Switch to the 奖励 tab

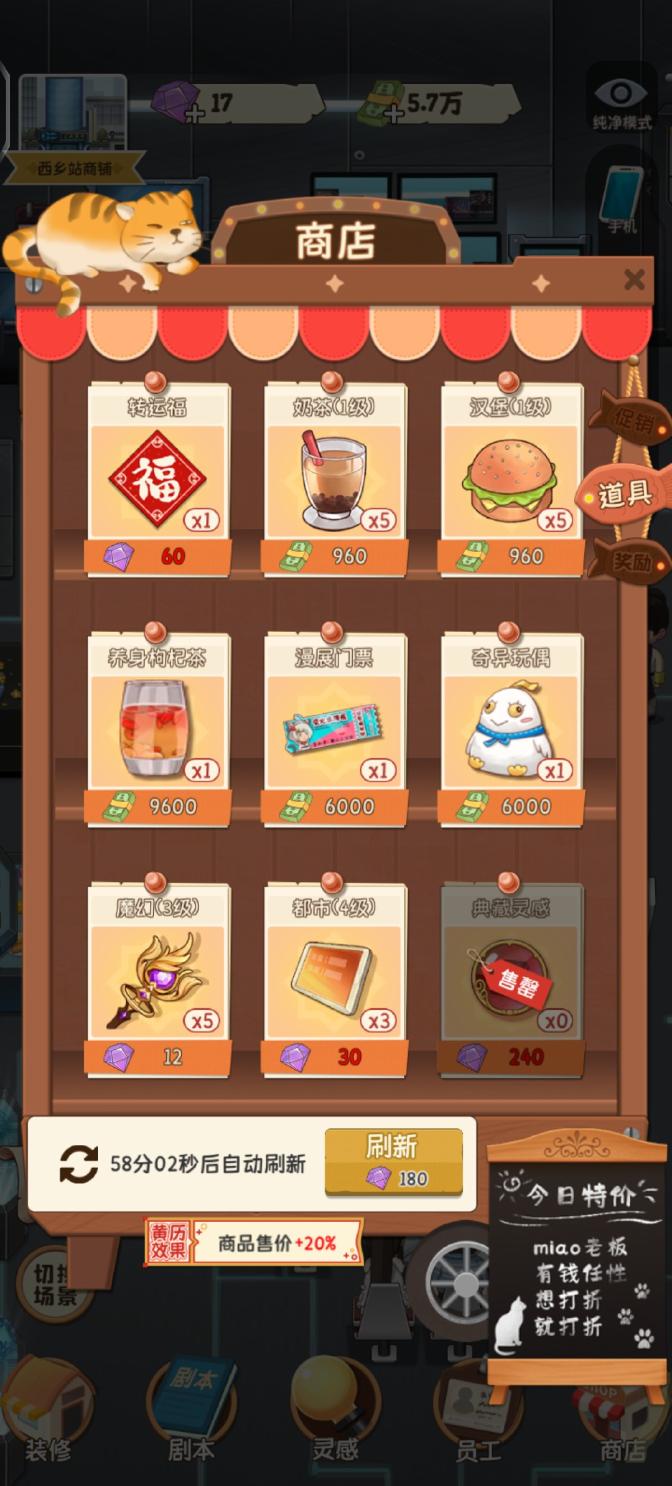pyautogui.click(x=629, y=560)
